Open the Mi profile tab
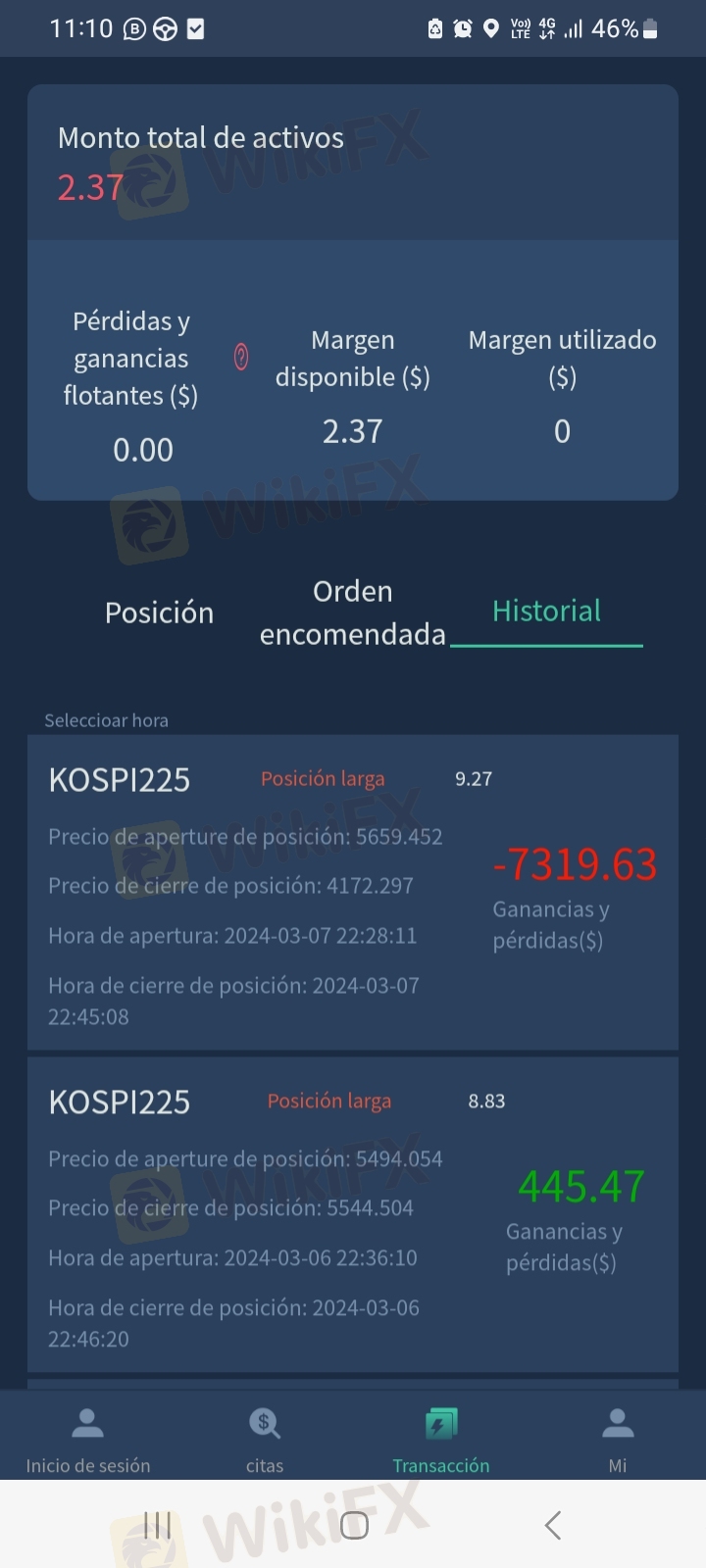The width and height of the screenshot is (706, 1568). (x=618, y=1441)
